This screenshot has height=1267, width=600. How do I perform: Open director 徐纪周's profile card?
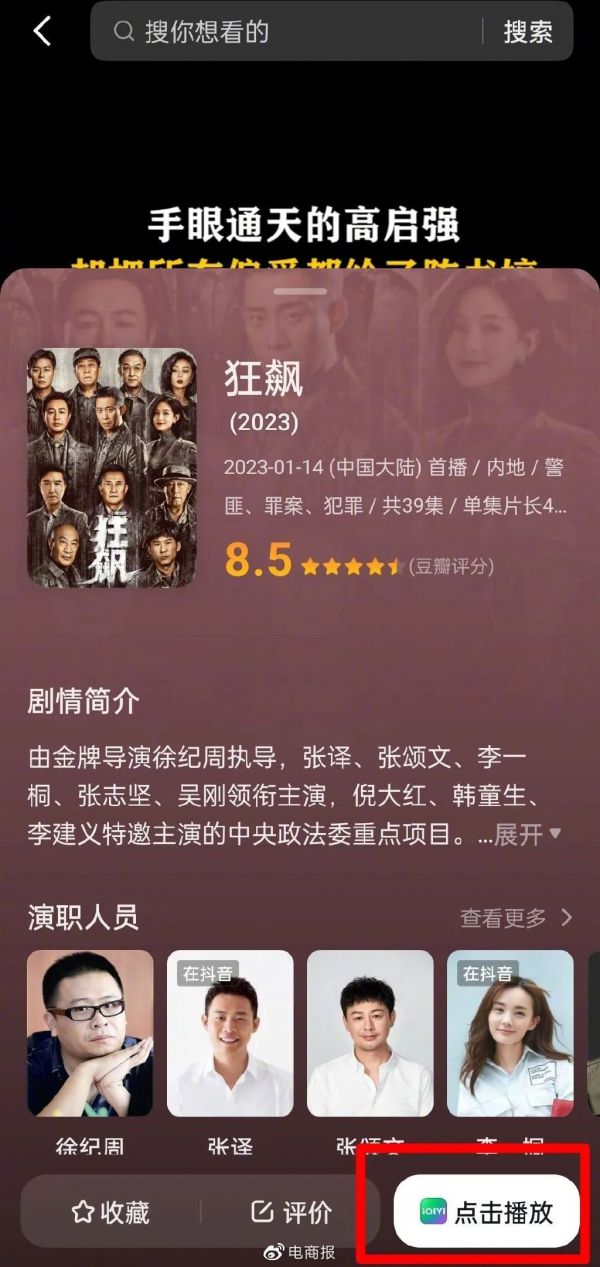90,1034
